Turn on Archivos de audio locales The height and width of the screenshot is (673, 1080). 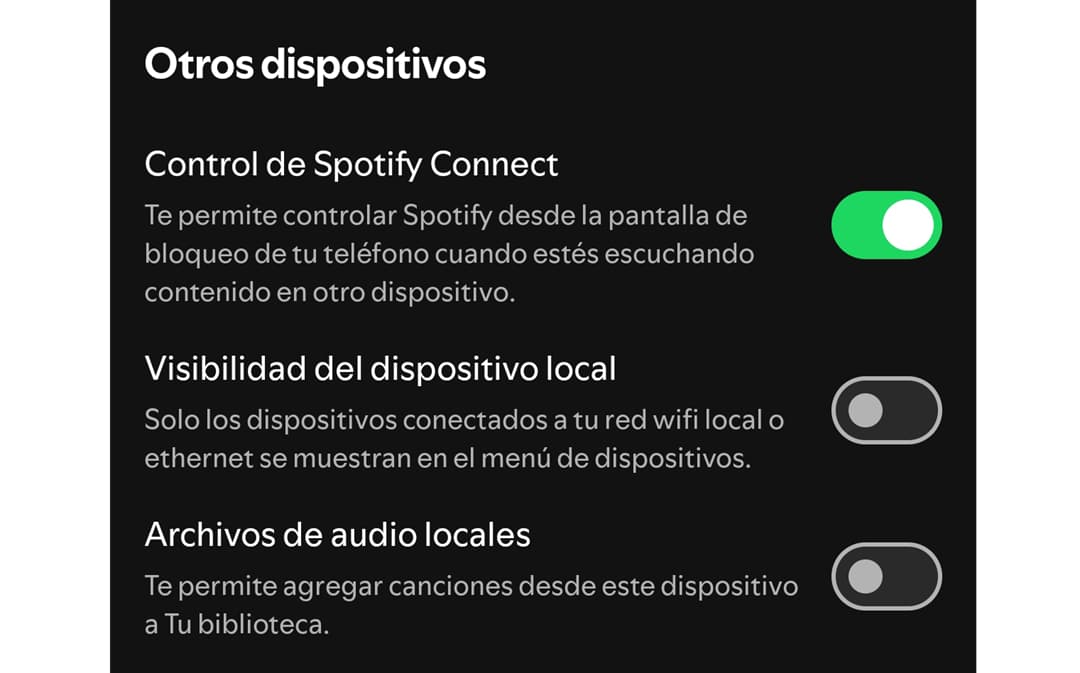[x=886, y=576]
